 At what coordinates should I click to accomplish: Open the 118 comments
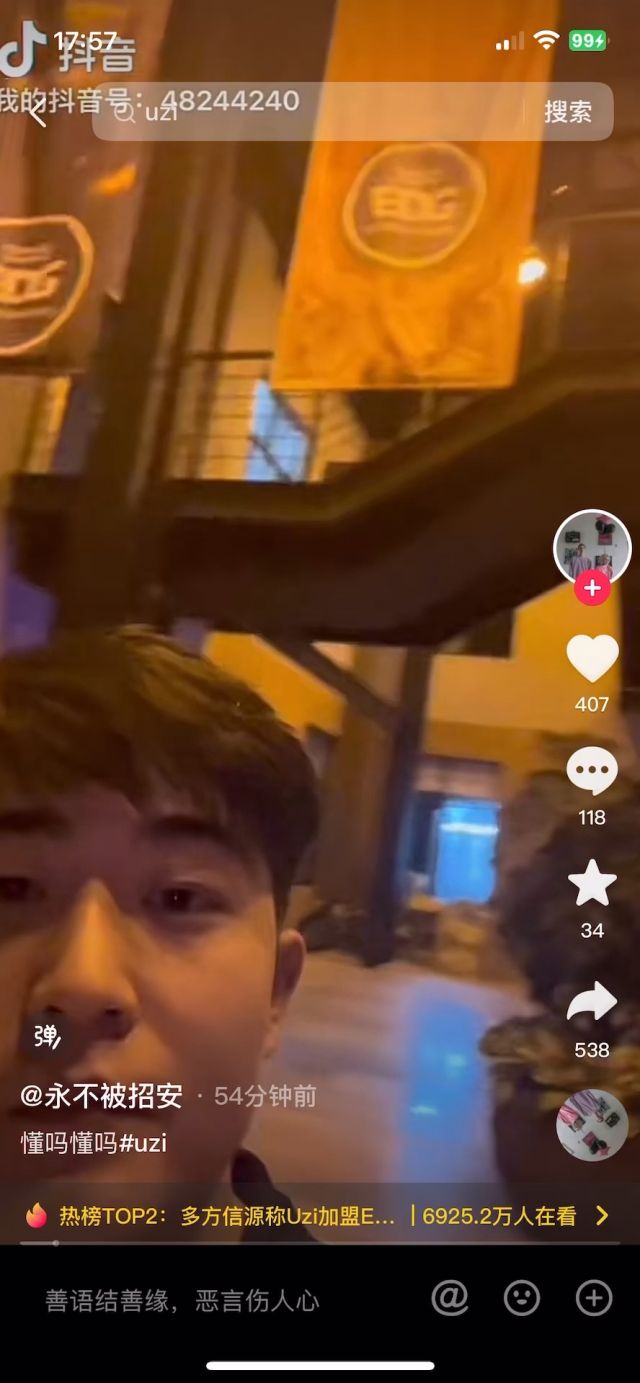click(592, 773)
